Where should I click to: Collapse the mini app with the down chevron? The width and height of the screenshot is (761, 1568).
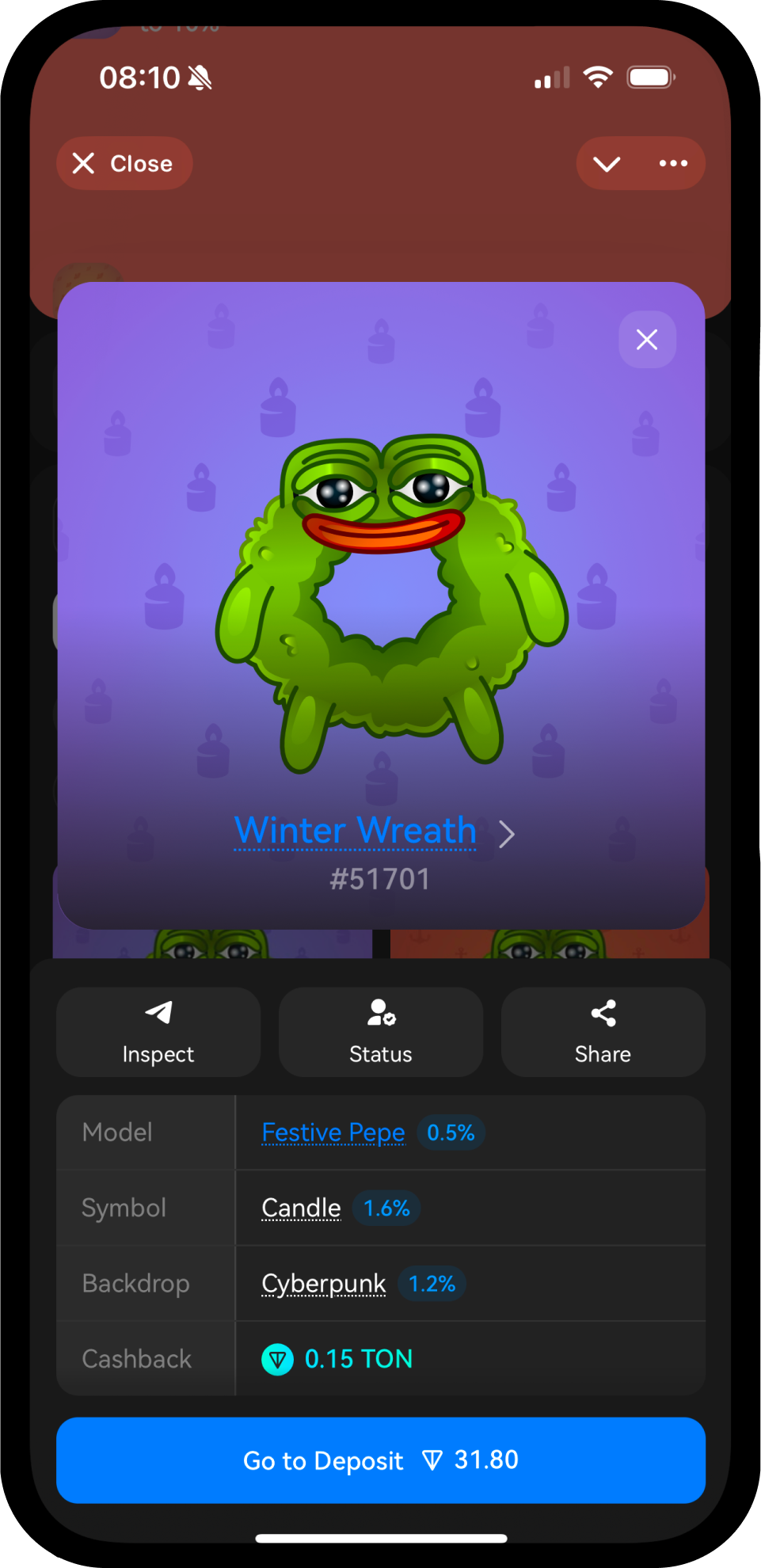tap(607, 163)
